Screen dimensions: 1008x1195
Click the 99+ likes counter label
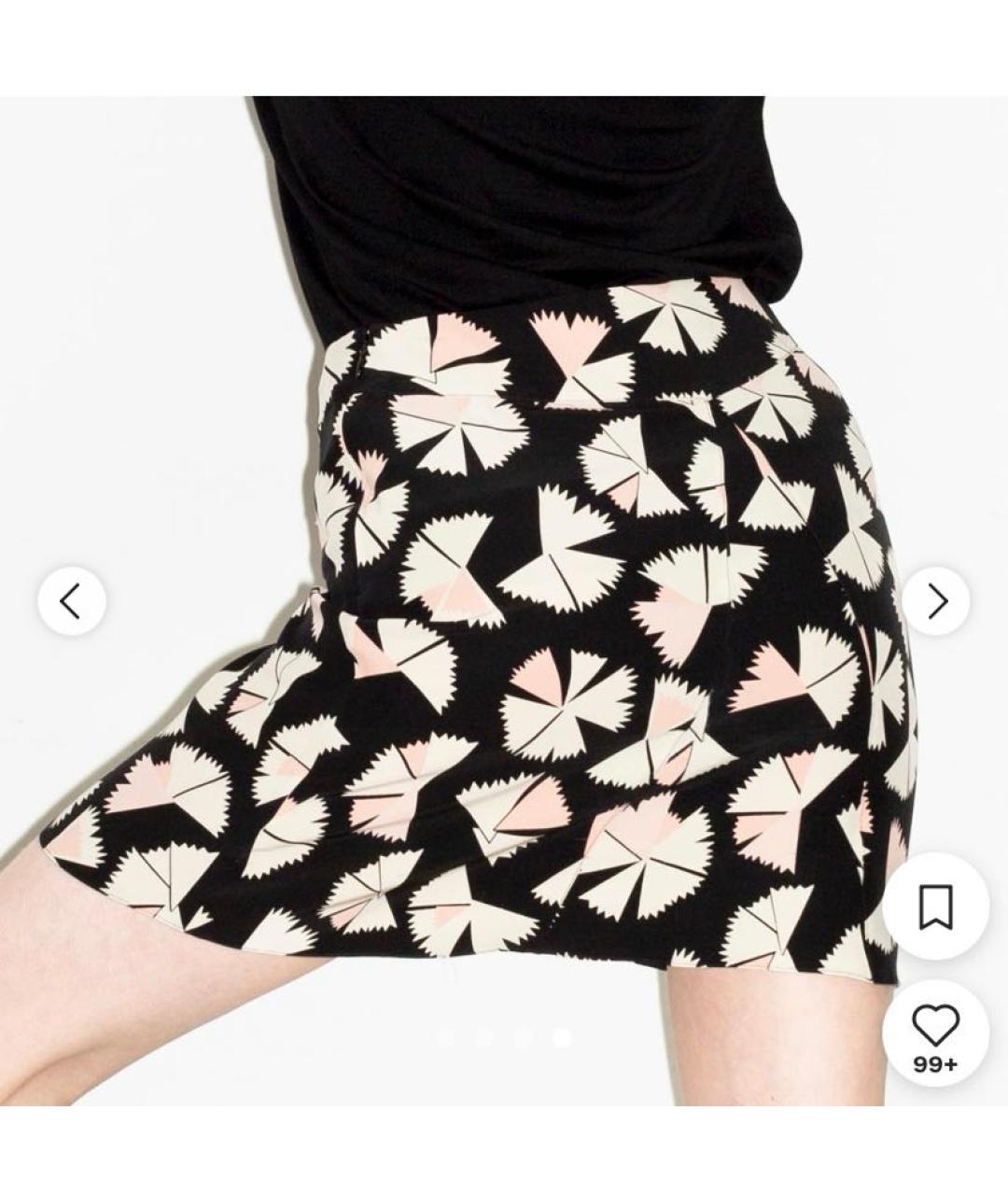[936, 1064]
